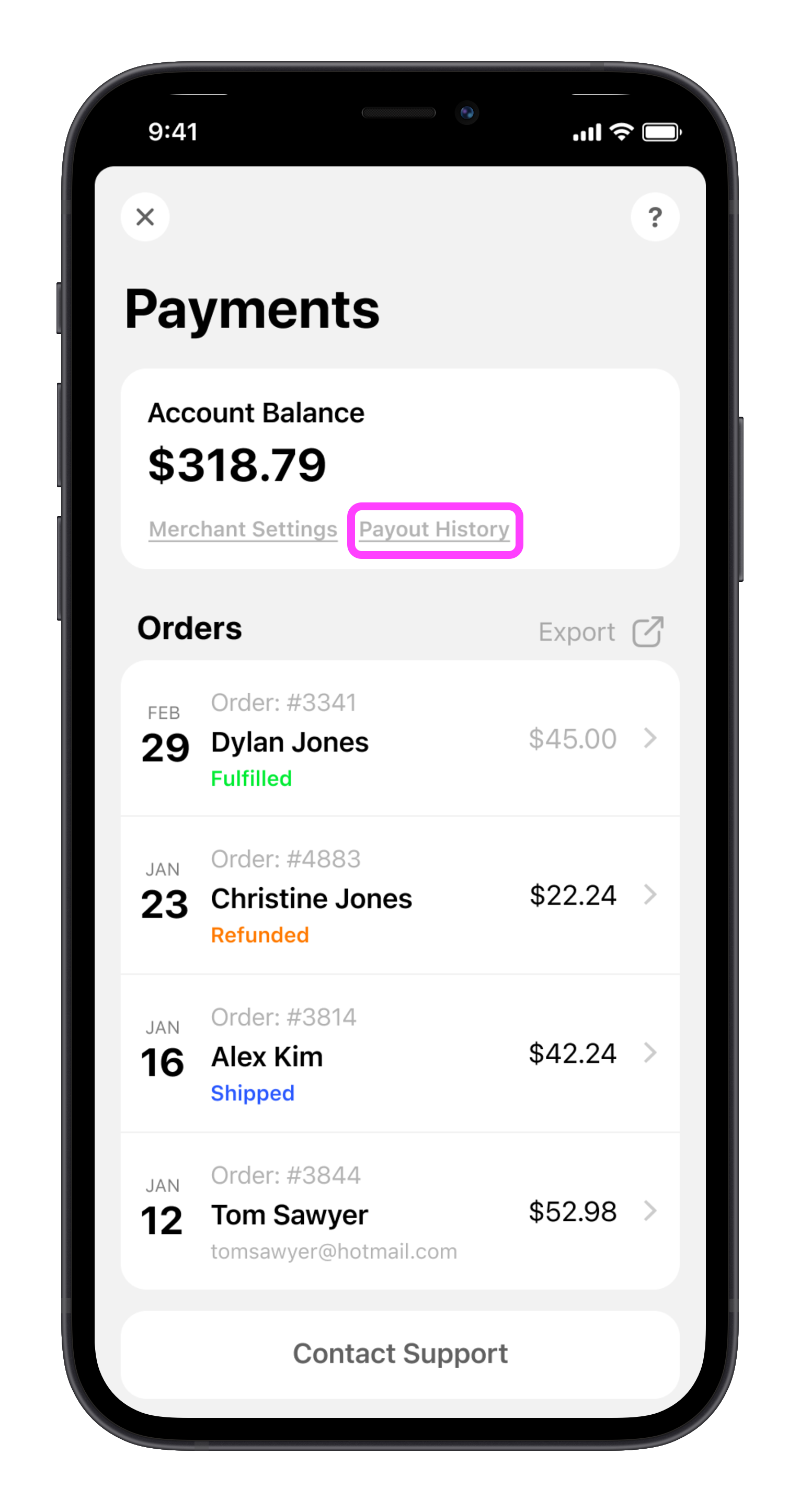View Alex Kim's shipped order
Screen dimensions: 800x1512
[399, 1053]
